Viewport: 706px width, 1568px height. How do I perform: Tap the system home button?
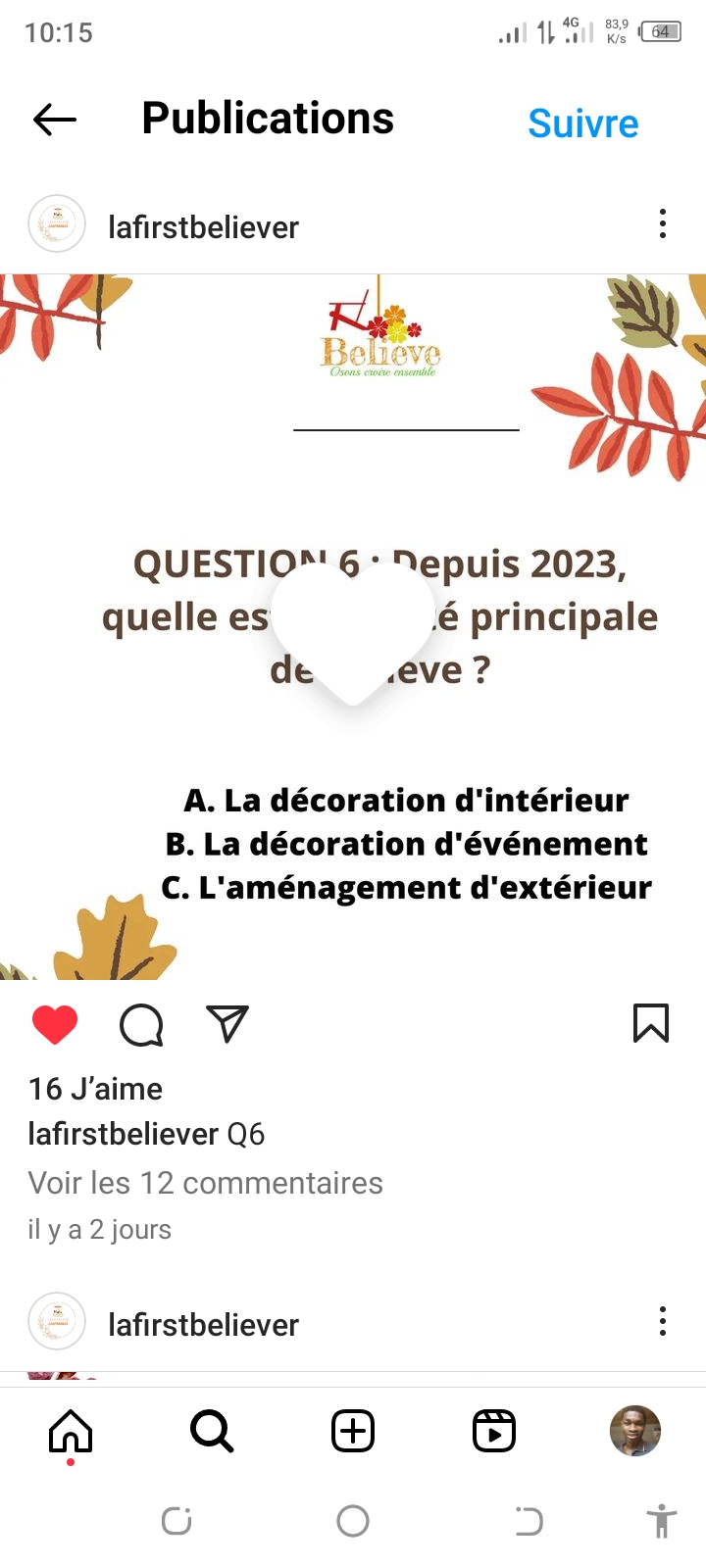pyautogui.click(x=353, y=1521)
